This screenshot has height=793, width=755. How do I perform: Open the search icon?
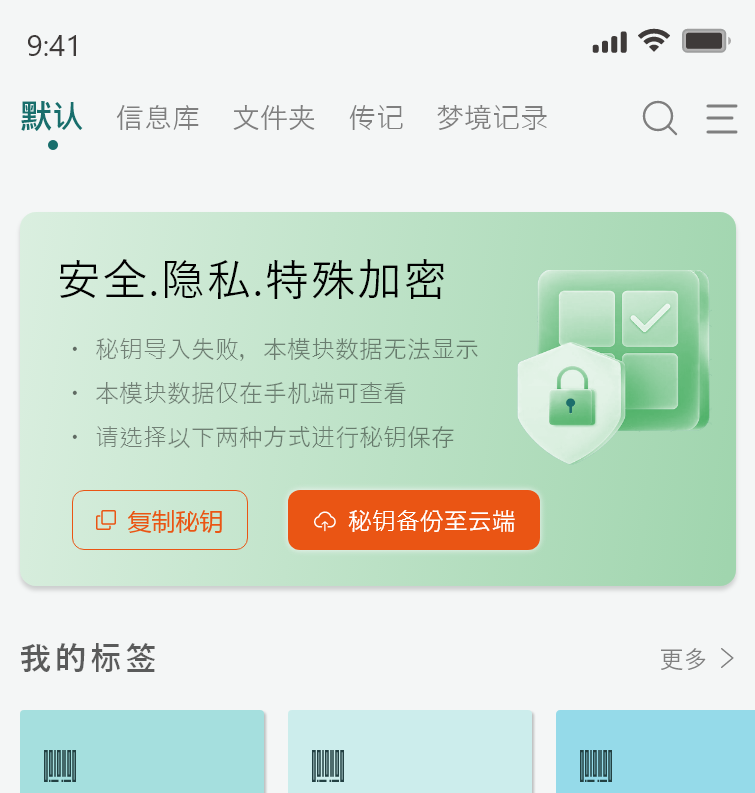pos(659,118)
